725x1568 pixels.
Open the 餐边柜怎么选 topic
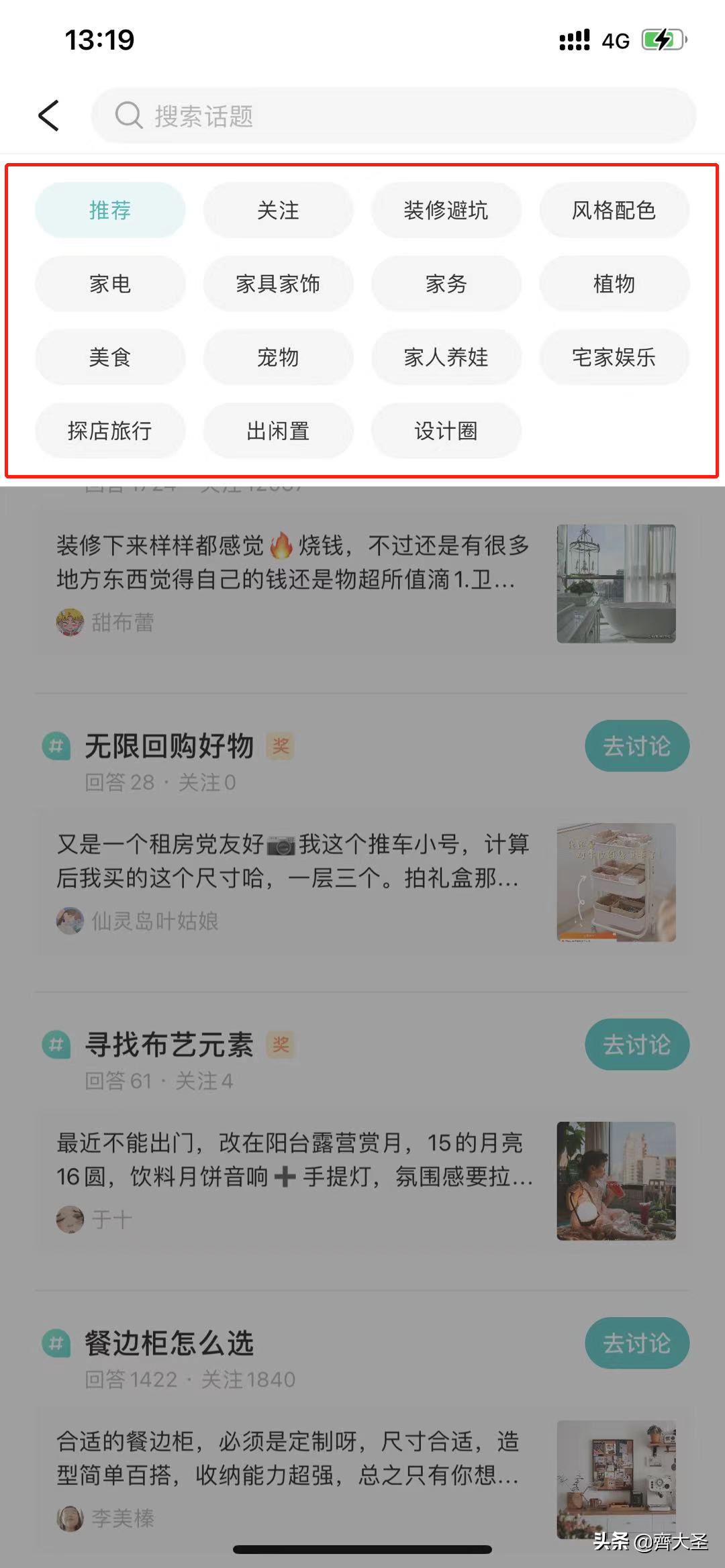pos(169,1343)
